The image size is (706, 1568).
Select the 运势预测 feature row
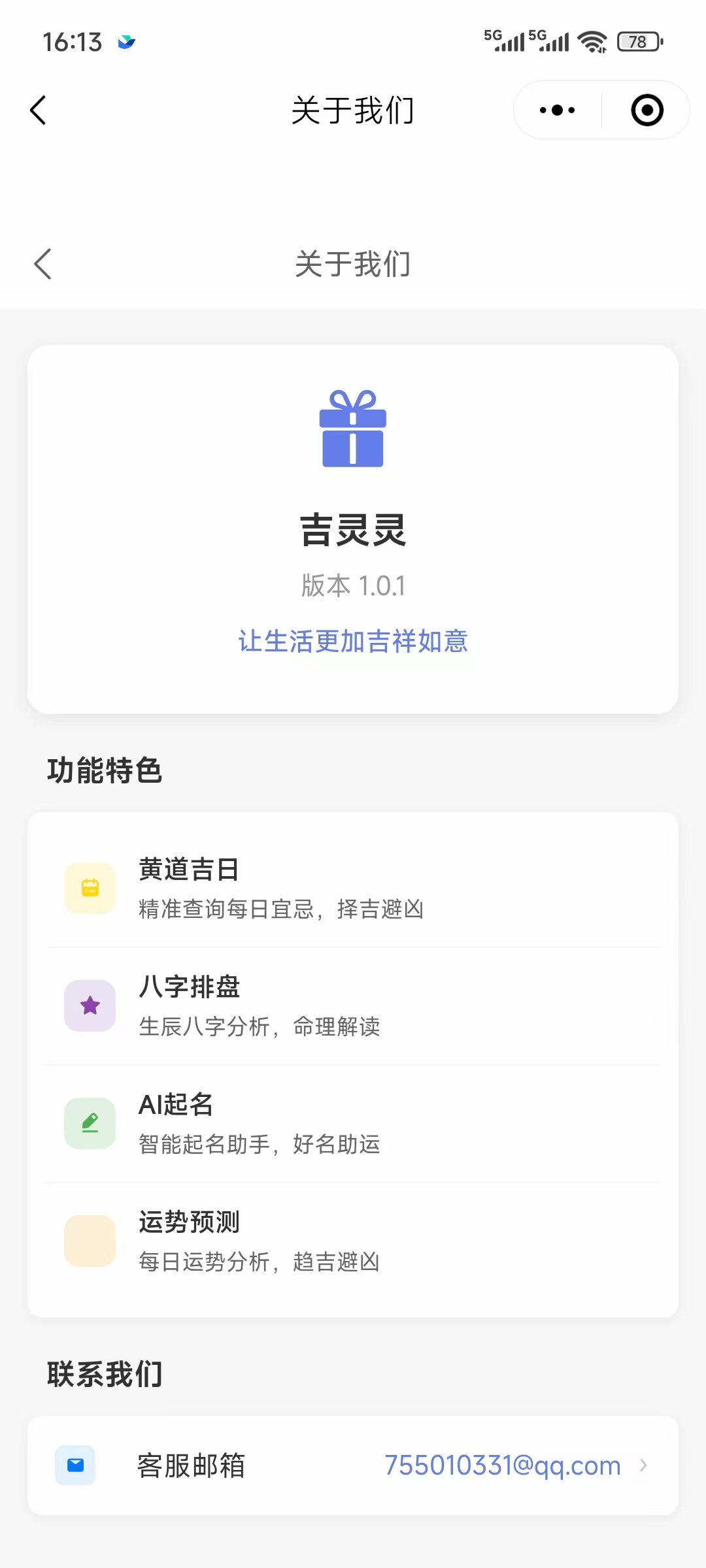click(x=353, y=1241)
